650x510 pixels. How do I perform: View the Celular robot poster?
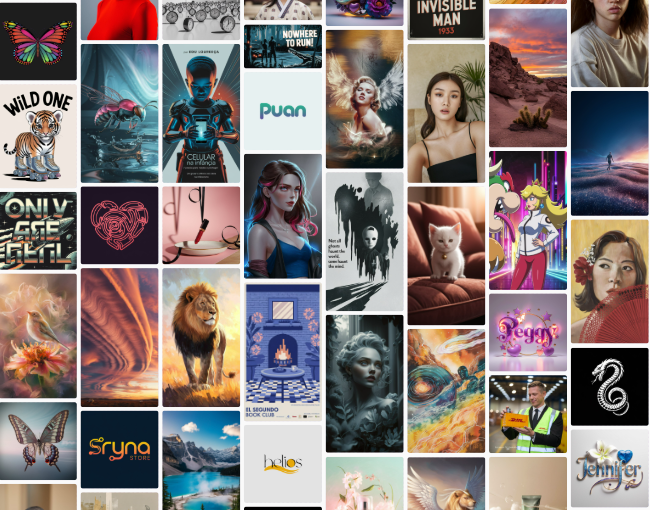pos(201,112)
